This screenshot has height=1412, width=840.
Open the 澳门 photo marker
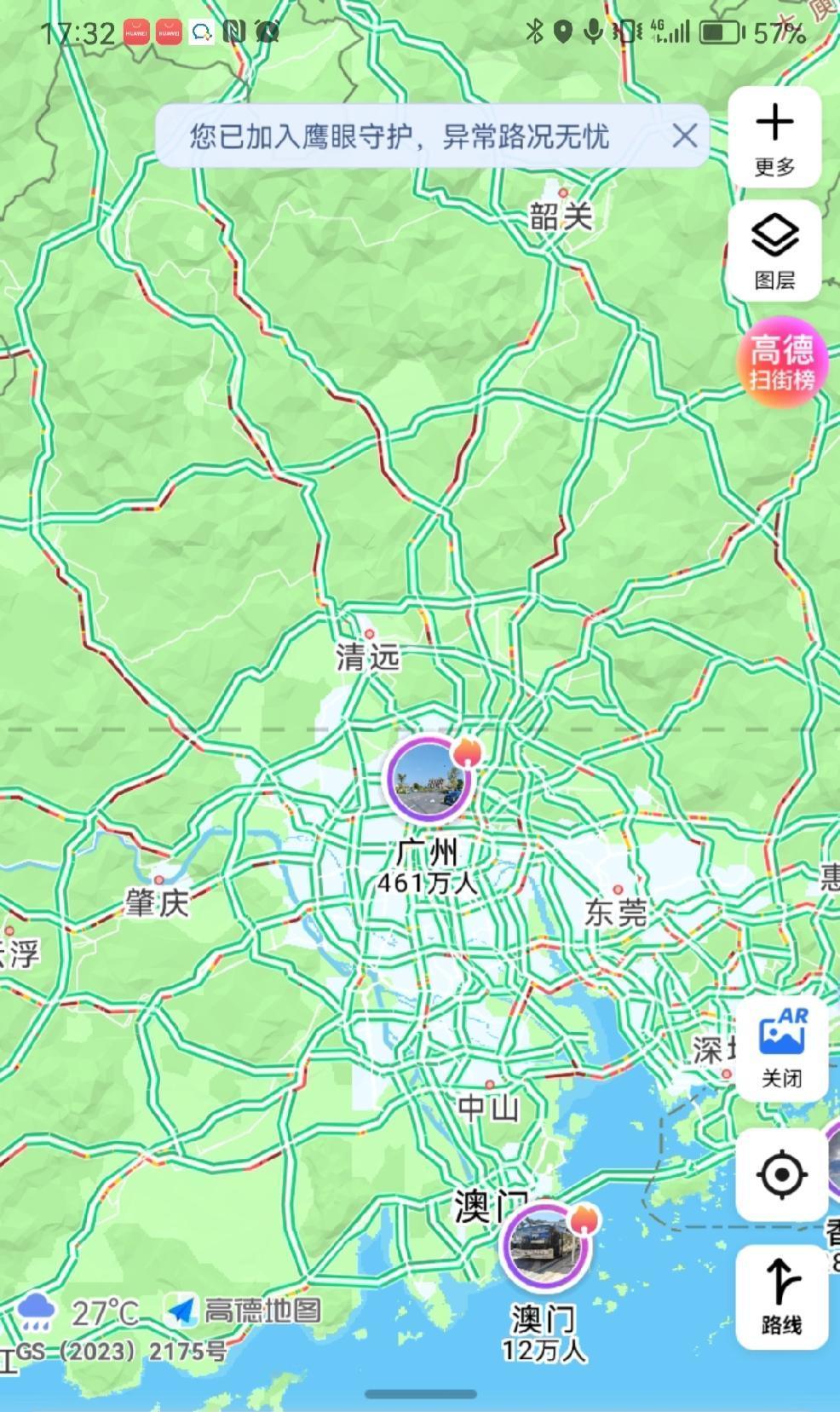[x=544, y=1246]
